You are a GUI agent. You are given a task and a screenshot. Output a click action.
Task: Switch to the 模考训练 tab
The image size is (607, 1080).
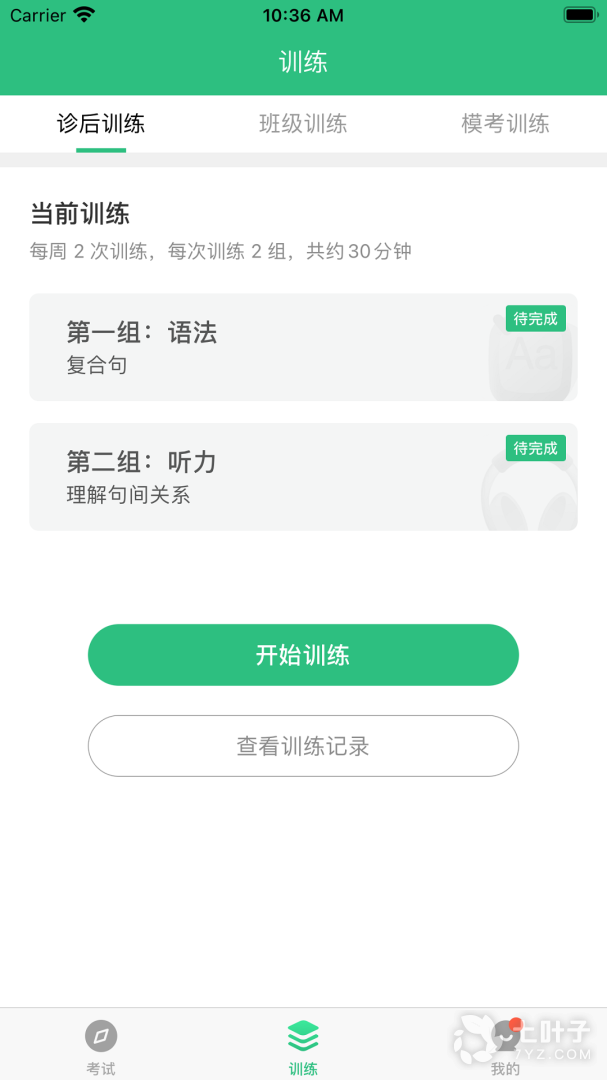tap(505, 124)
